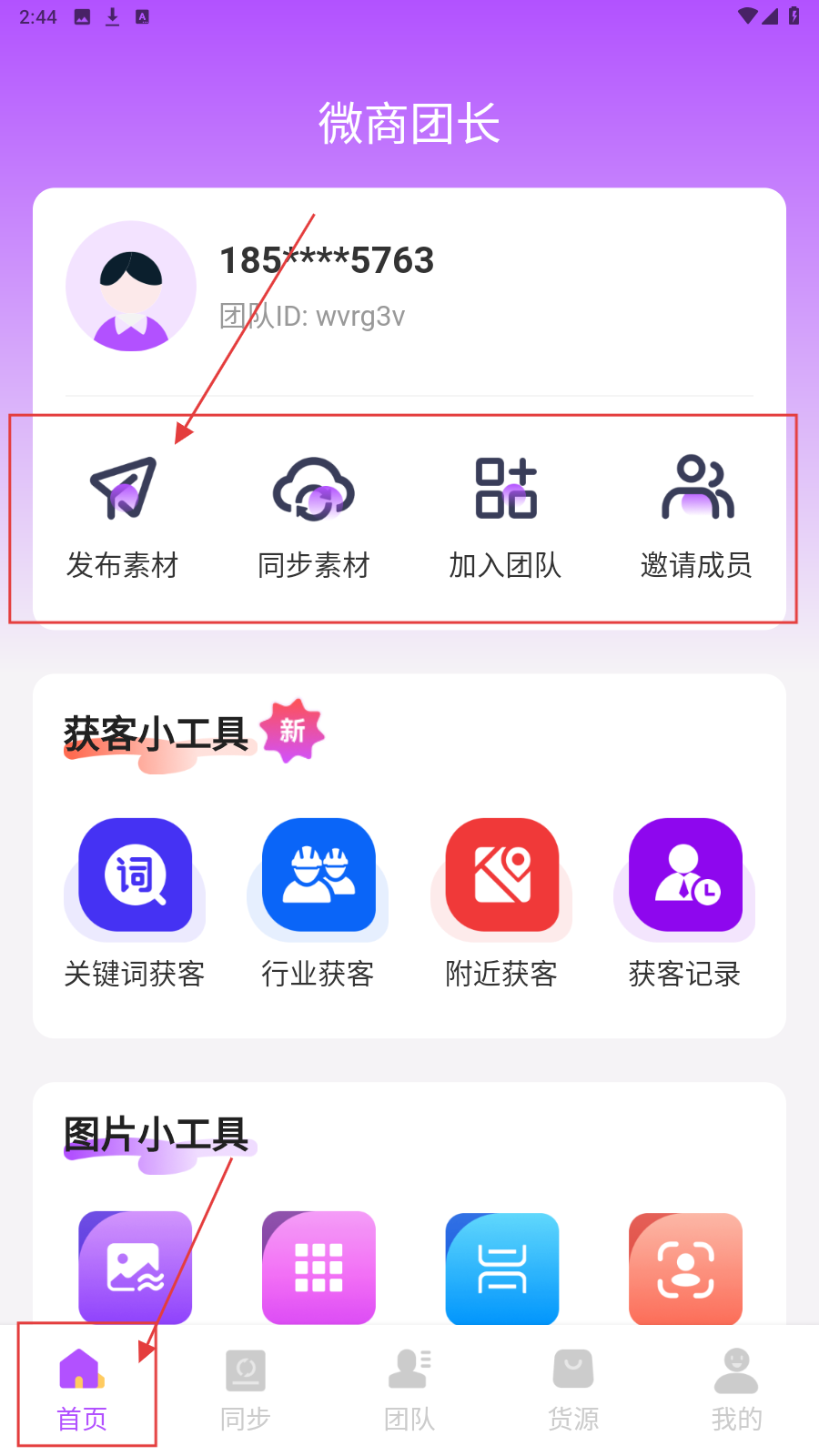Viewport: 819px width, 1456px height.
Task: Open 附近获客 nearby customers tool
Action: 501,901
